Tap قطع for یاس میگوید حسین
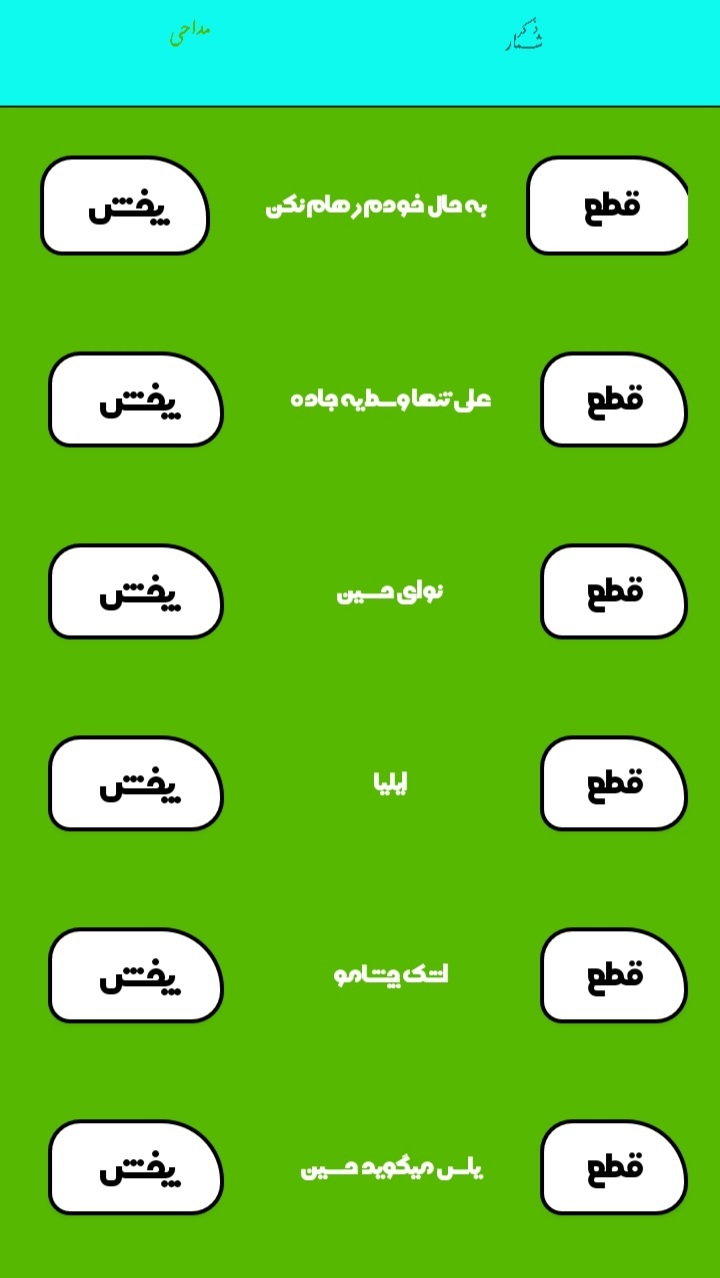720x1278 pixels. (613, 1167)
